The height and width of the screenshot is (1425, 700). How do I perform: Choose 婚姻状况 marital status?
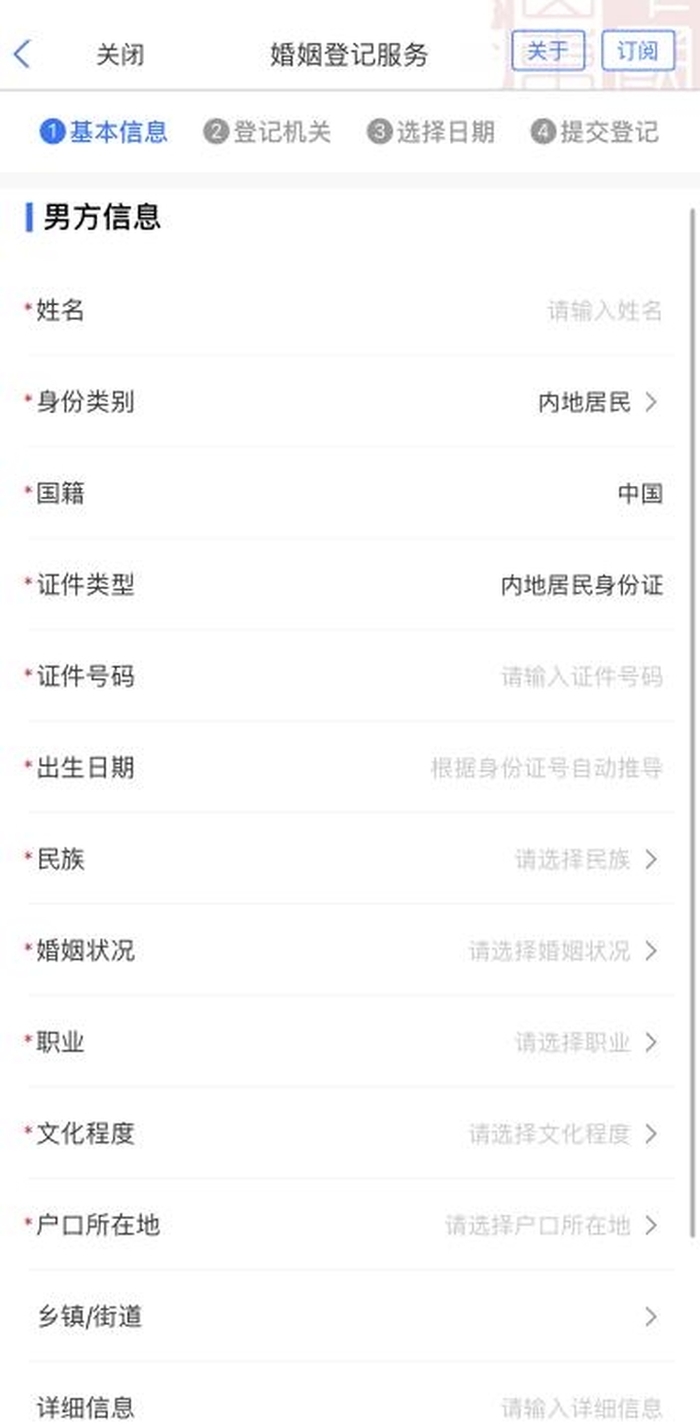563,951
